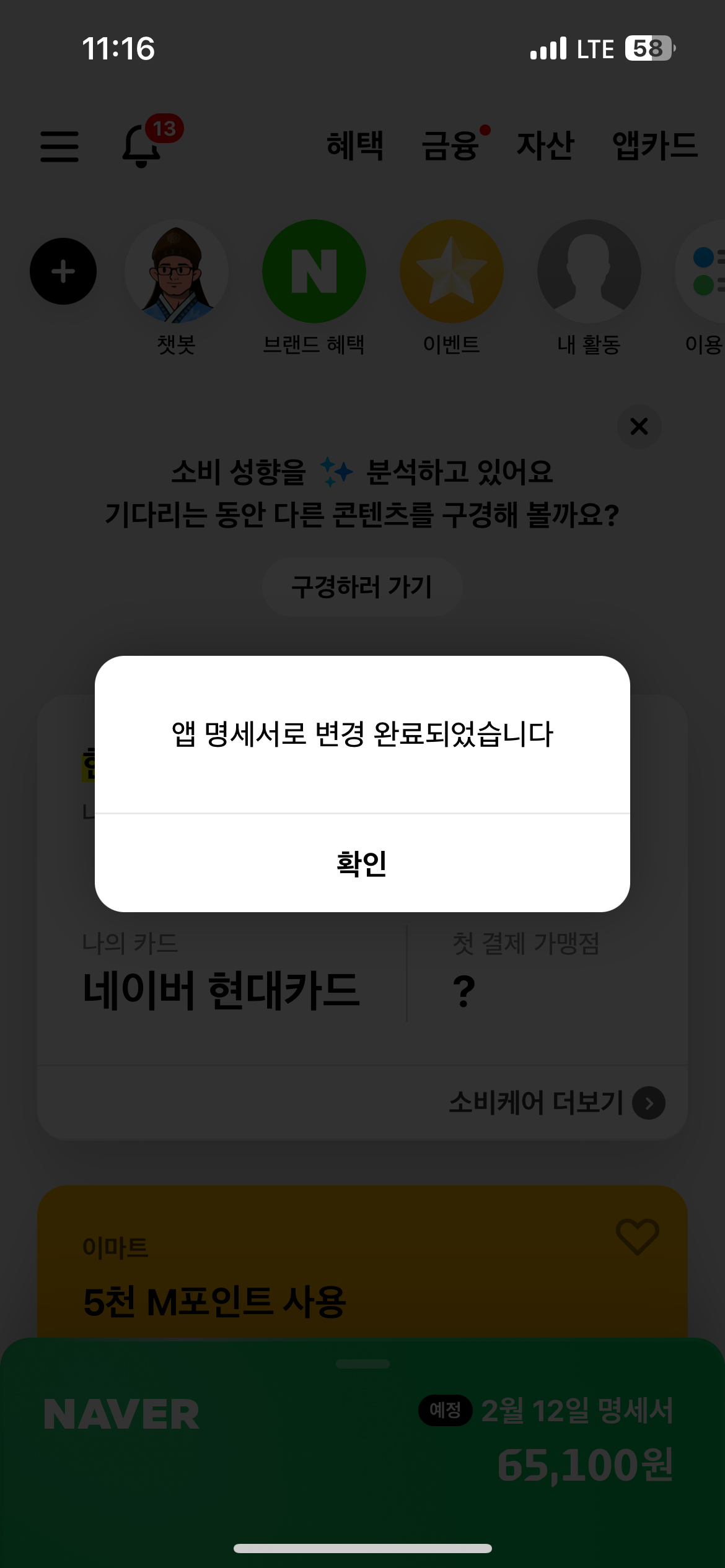Favorite the 이마트 M포인트 offer with heart
The height and width of the screenshot is (1568, 725).
point(638,1237)
